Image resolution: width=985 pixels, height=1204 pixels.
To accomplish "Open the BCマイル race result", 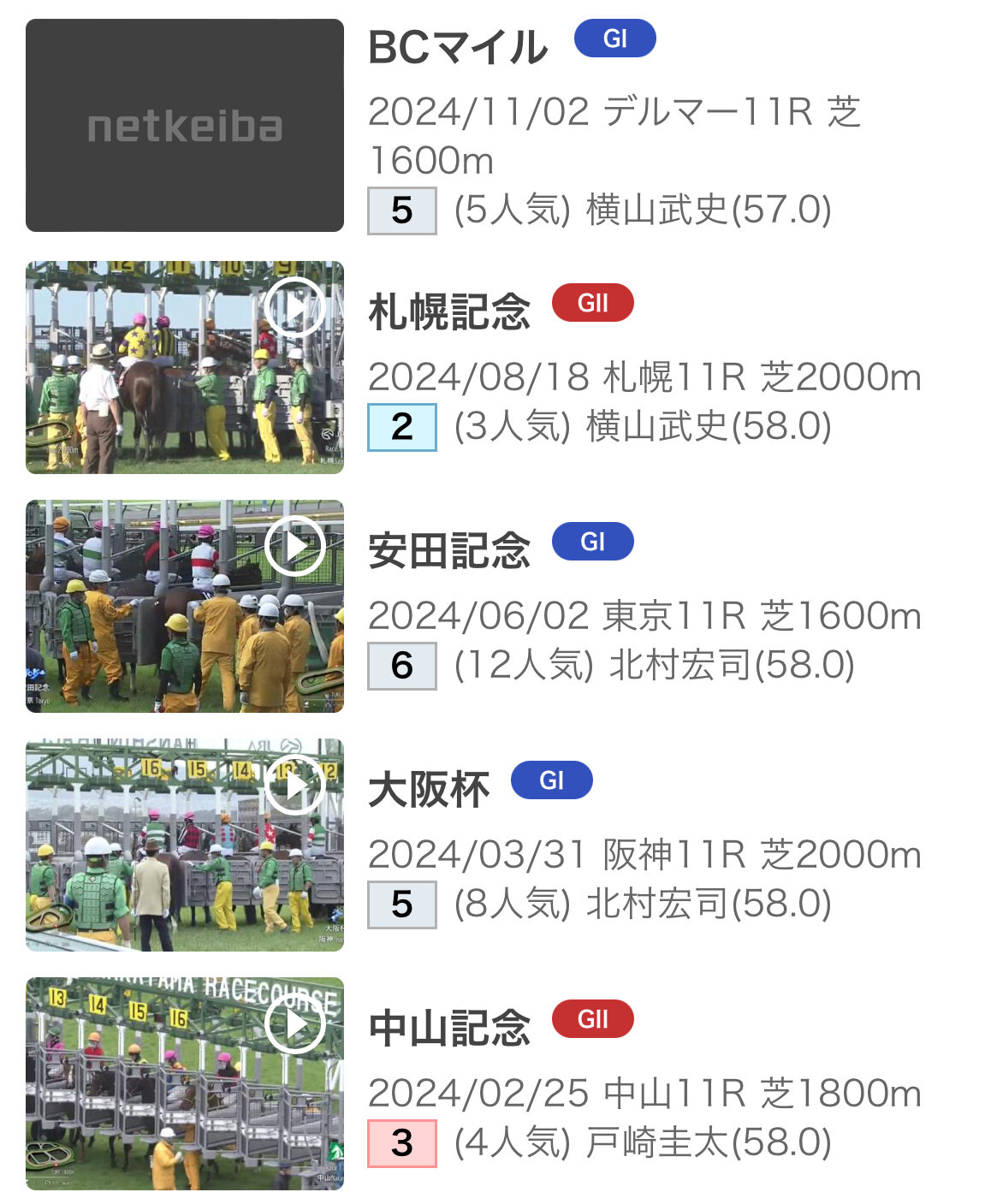I will [458, 47].
